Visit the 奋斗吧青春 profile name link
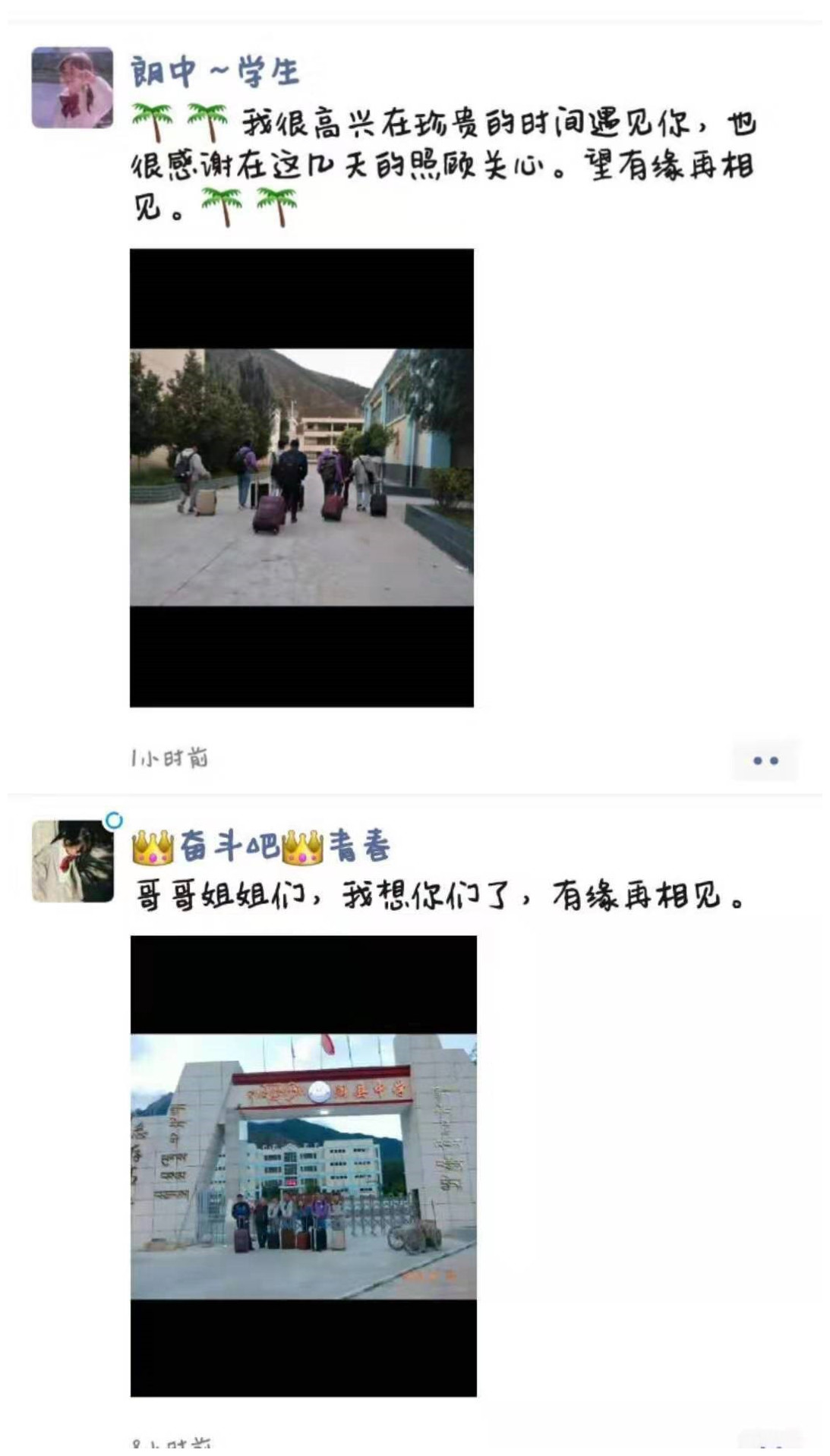The width and height of the screenshot is (830, 1456). click(x=261, y=846)
